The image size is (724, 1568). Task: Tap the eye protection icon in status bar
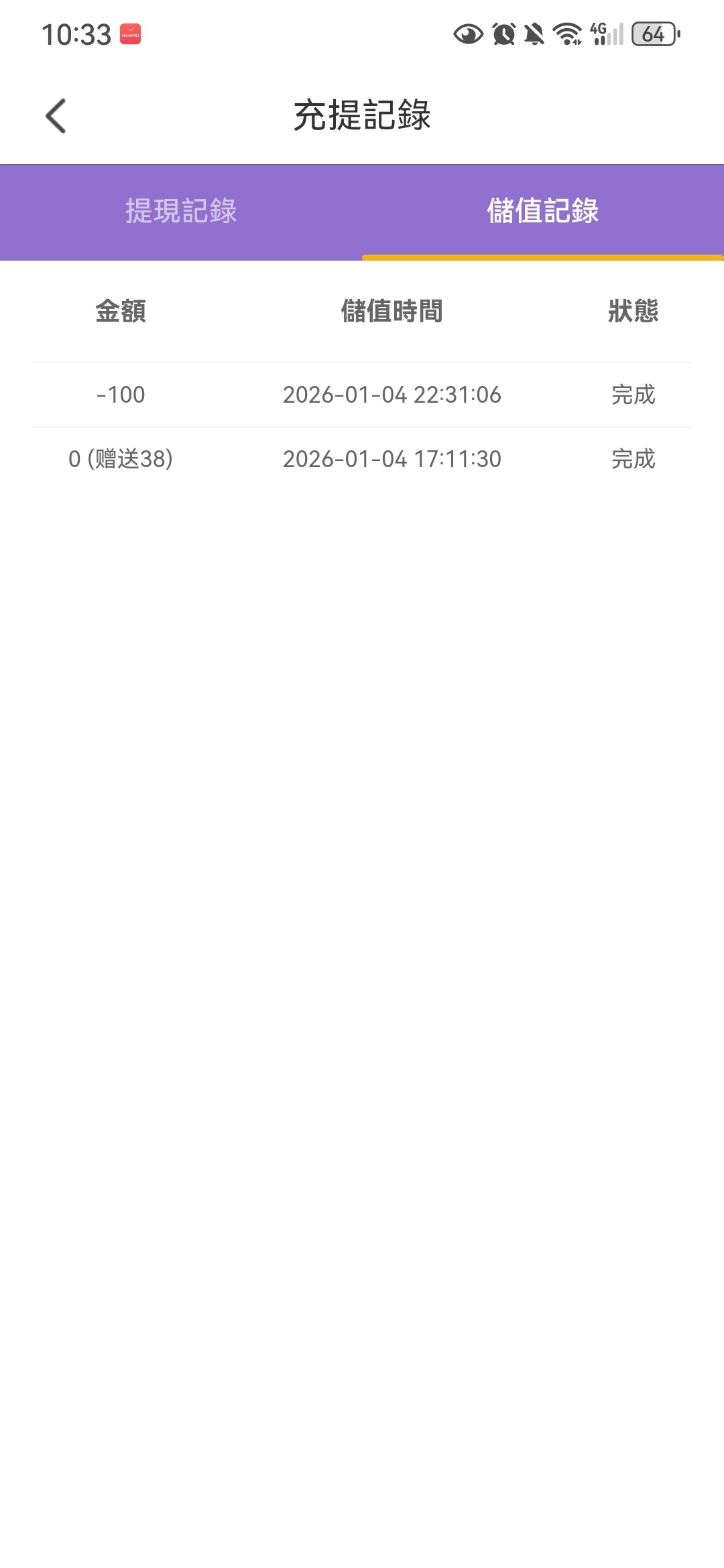click(x=468, y=35)
